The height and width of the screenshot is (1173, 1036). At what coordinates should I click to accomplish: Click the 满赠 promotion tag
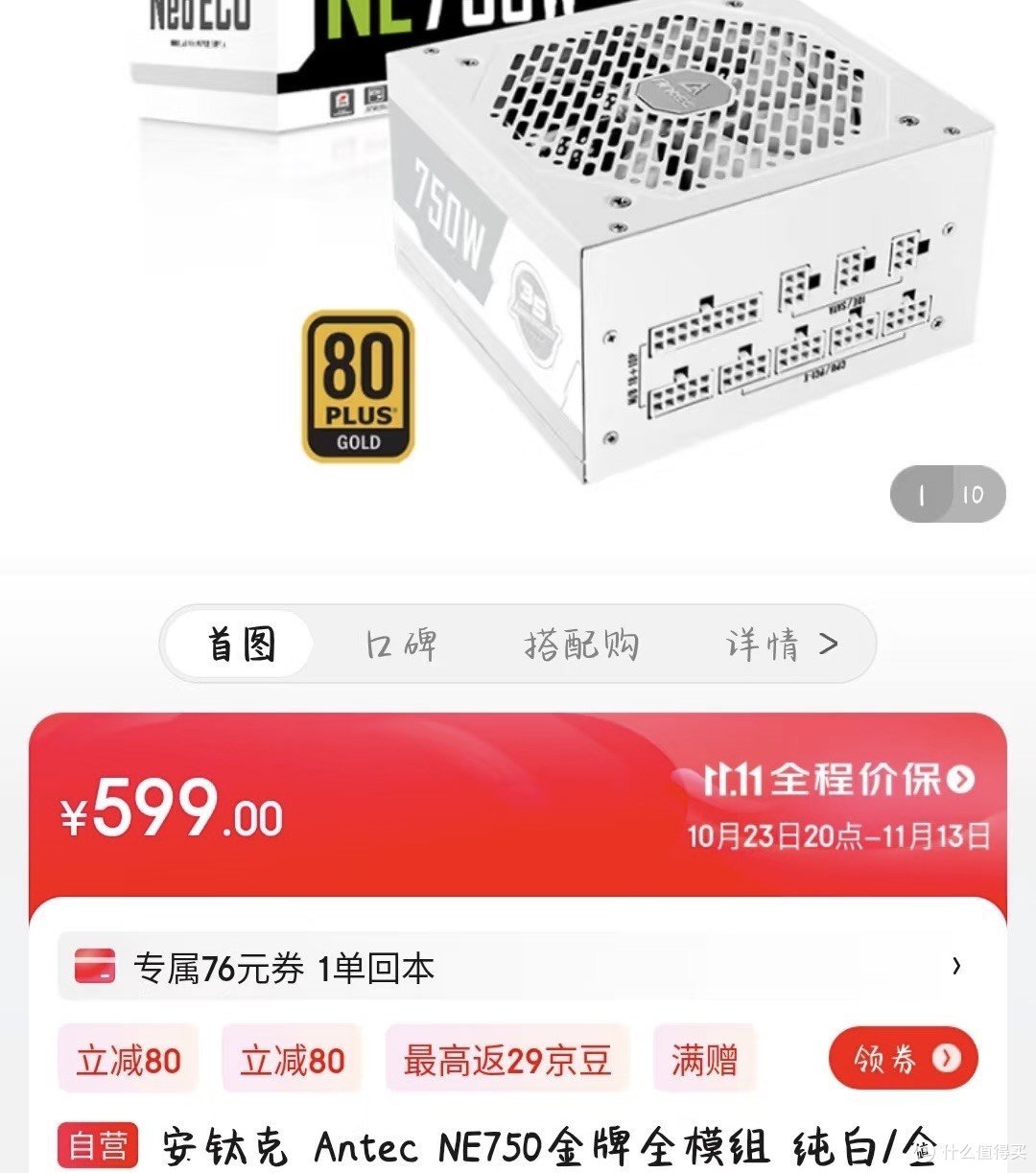click(x=705, y=1059)
